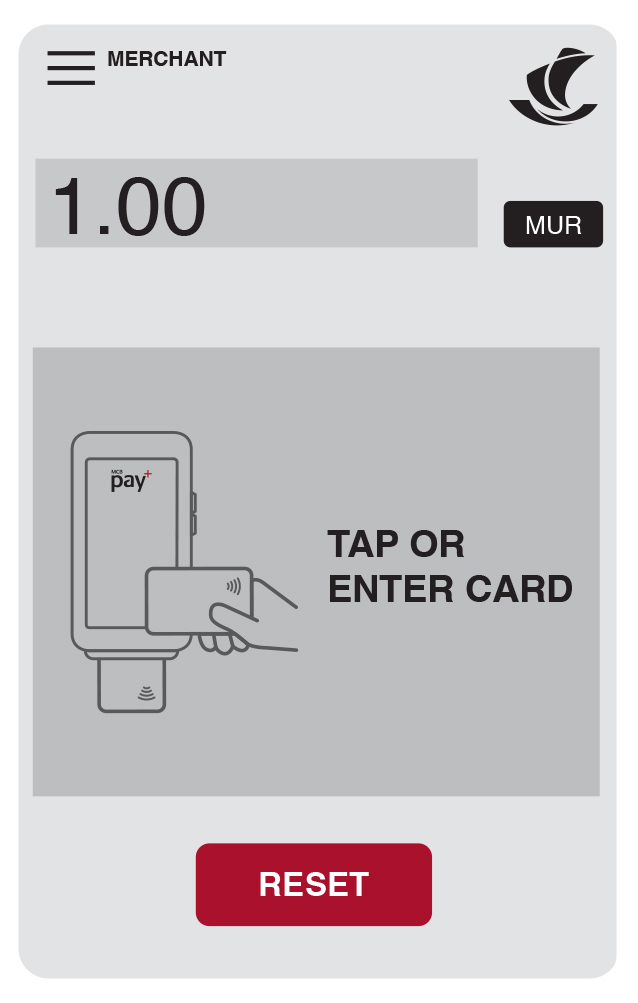Tap the RESET button
The height and width of the screenshot is (1003, 638).
click(314, 884)
